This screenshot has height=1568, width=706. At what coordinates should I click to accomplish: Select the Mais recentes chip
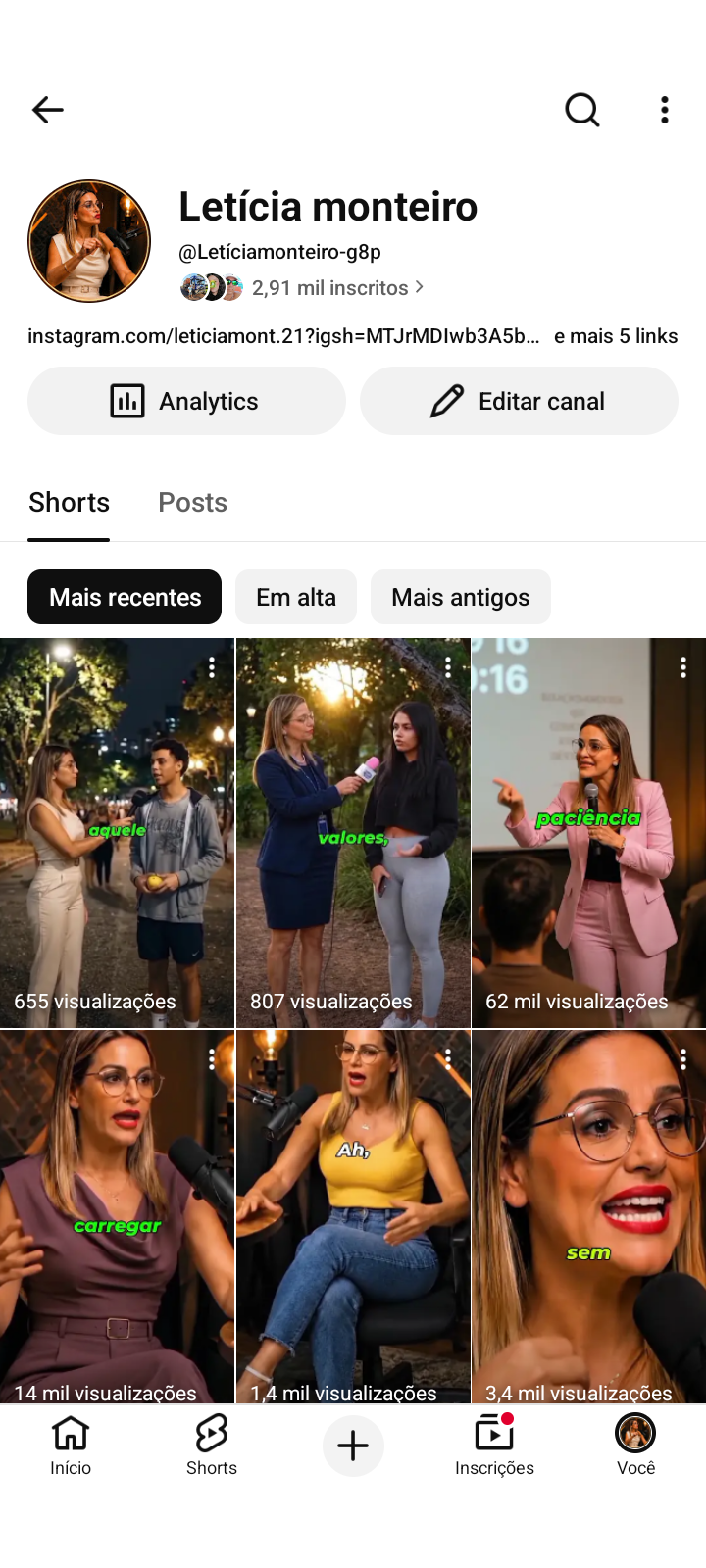tap(125, 597)
